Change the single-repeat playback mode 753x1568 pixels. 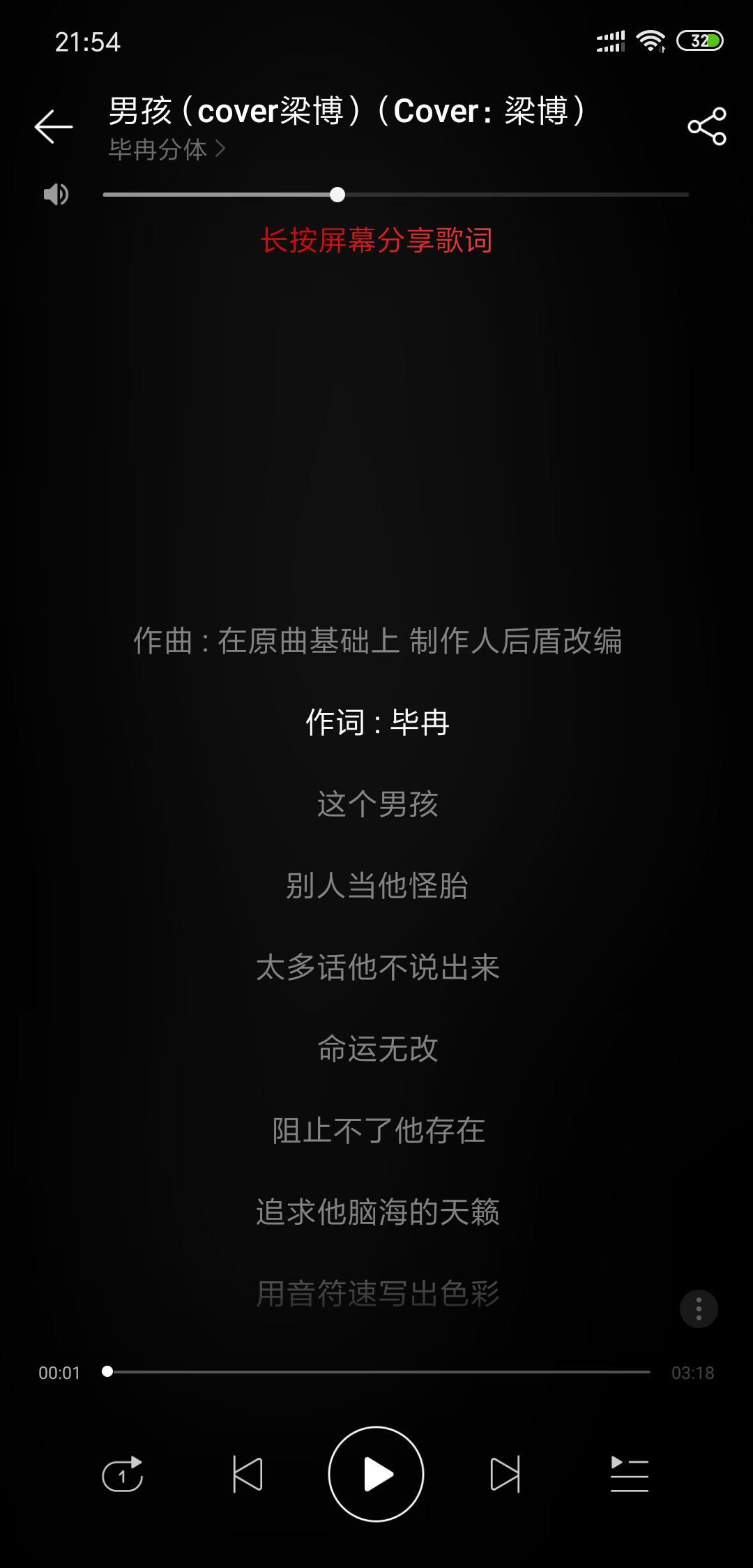123,1474
